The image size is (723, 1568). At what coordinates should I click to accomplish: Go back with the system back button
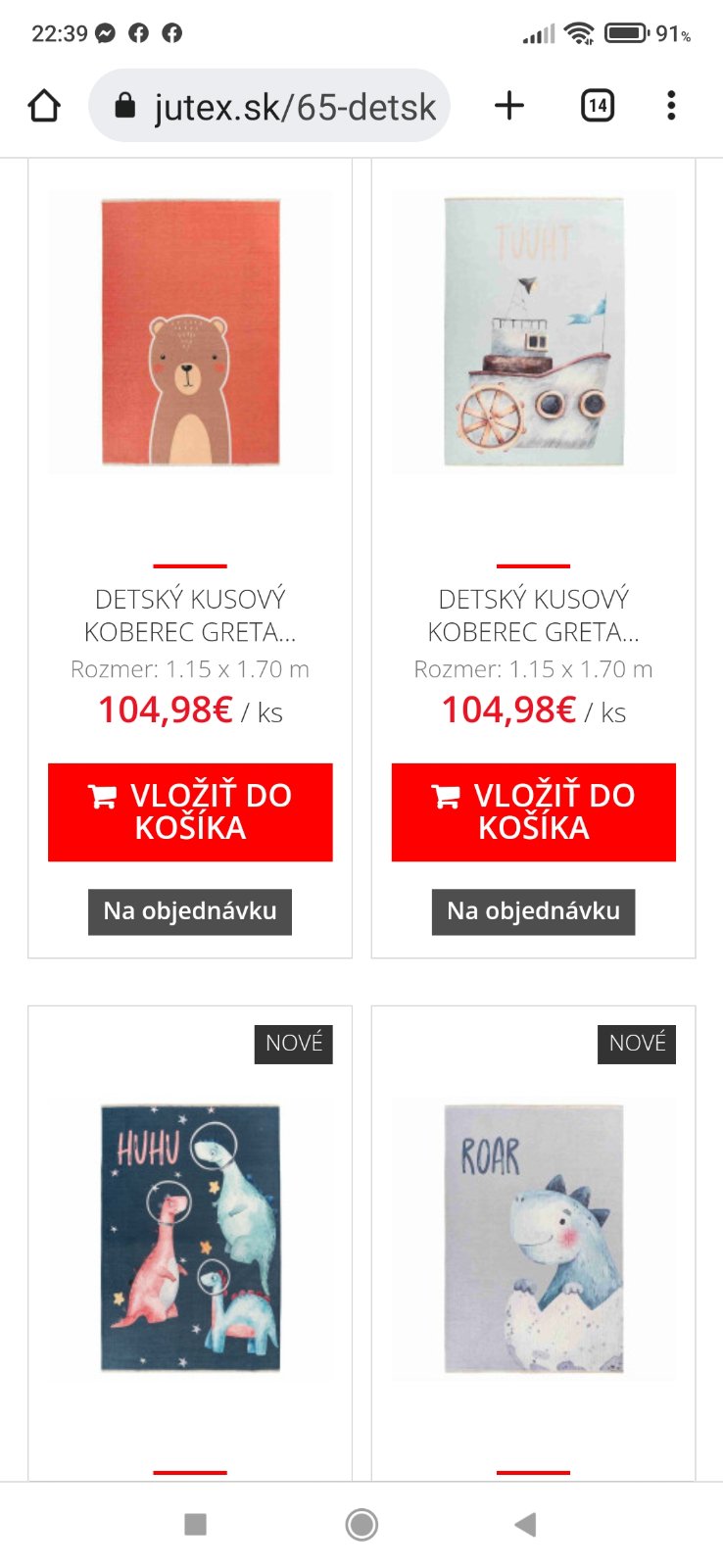[x=525, y=1524]
